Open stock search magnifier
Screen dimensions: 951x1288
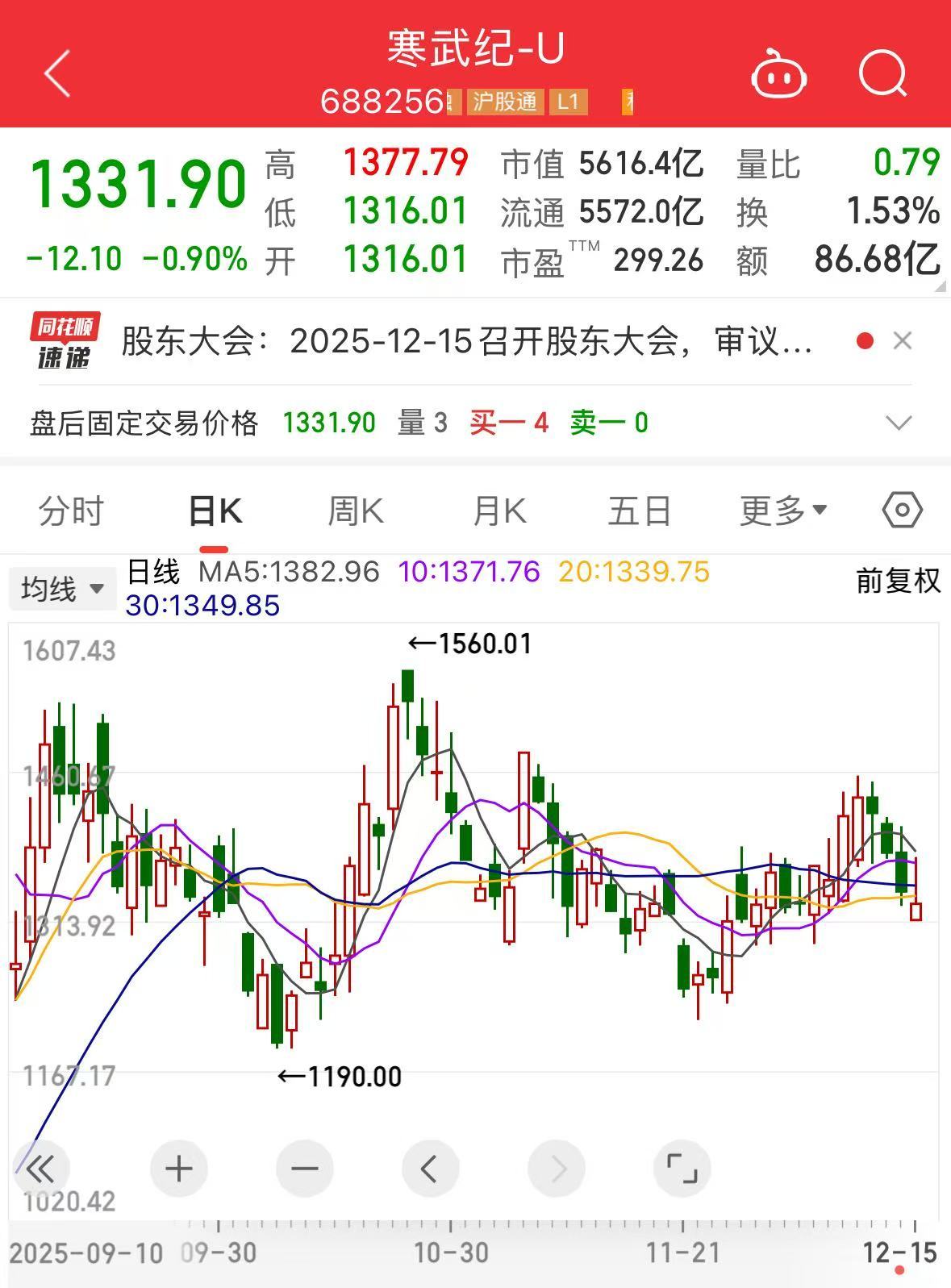[x=882, y=74]
